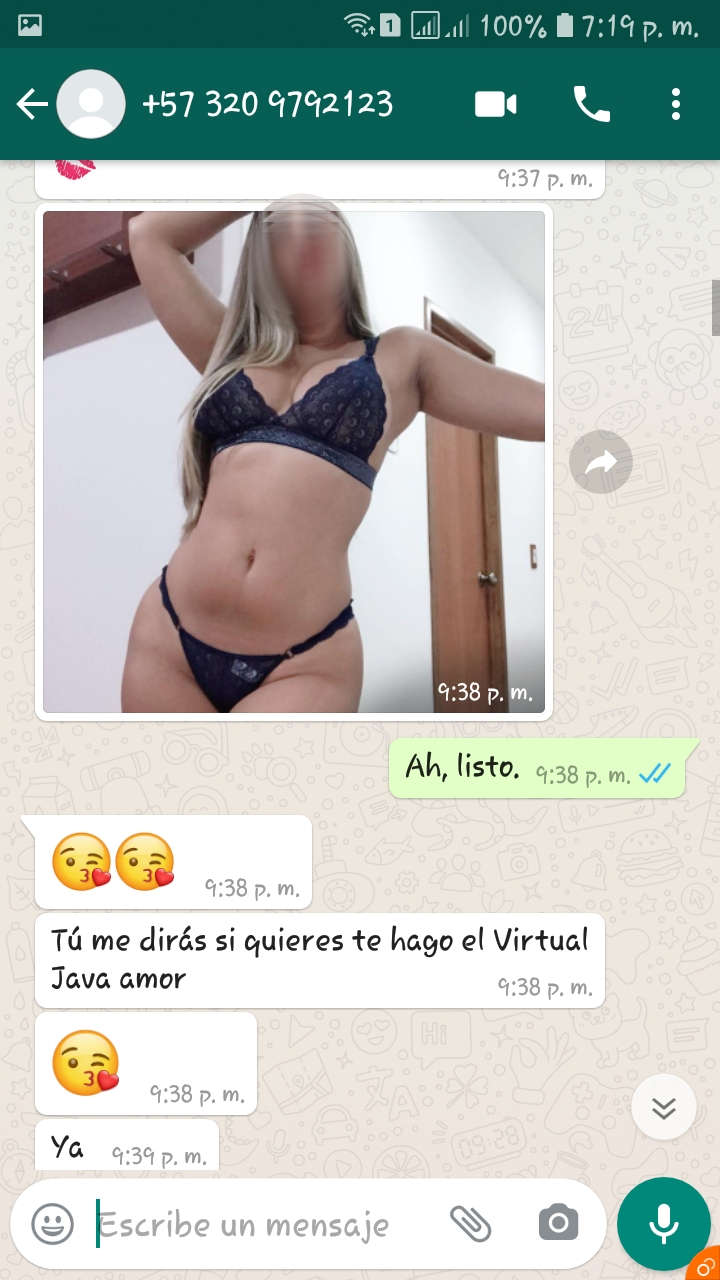Tap the microphone voice message button

(x=663, y=1223)
